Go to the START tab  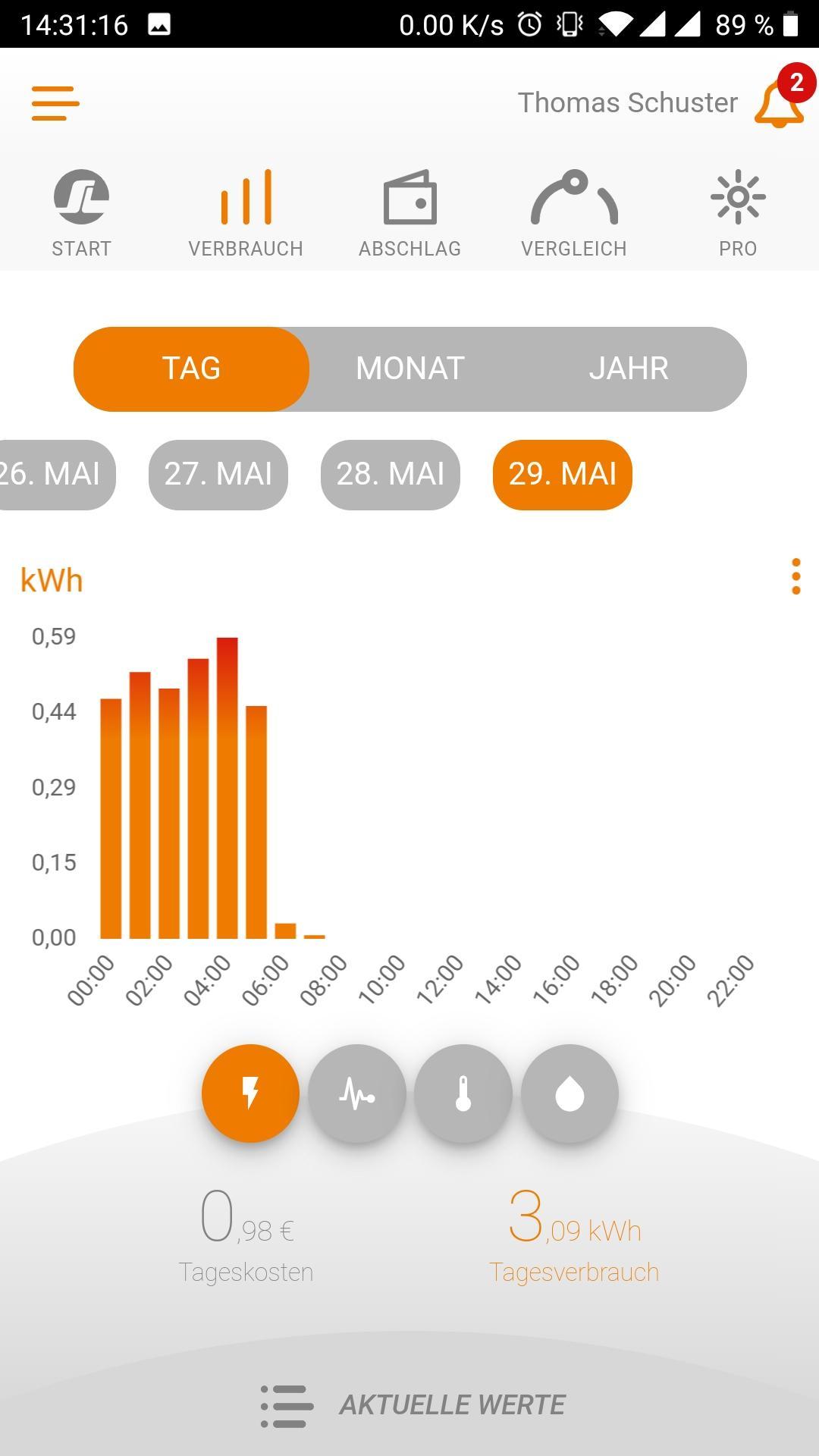point(81,214)
